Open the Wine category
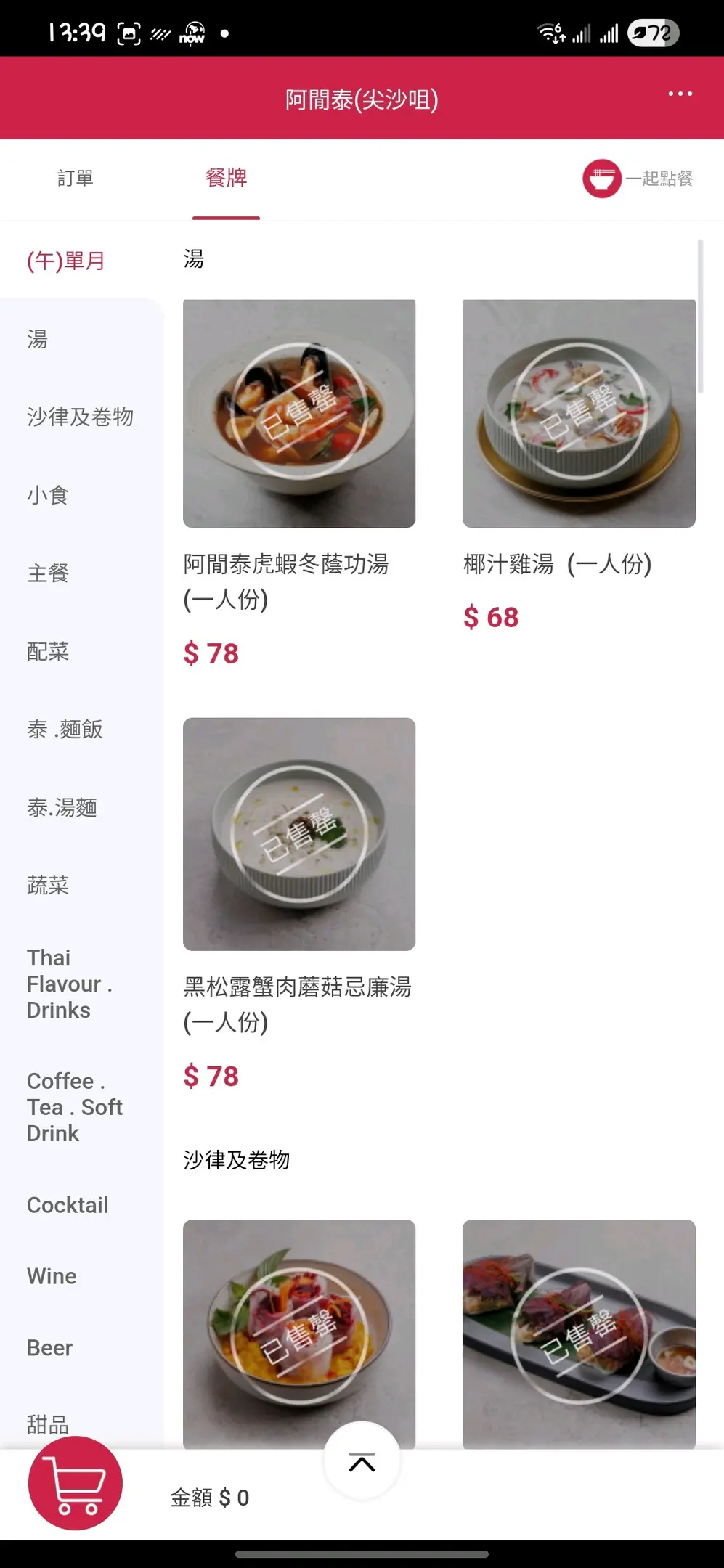The width and height of the screenshot is (724, 1568). click(x=52, y=1276)
